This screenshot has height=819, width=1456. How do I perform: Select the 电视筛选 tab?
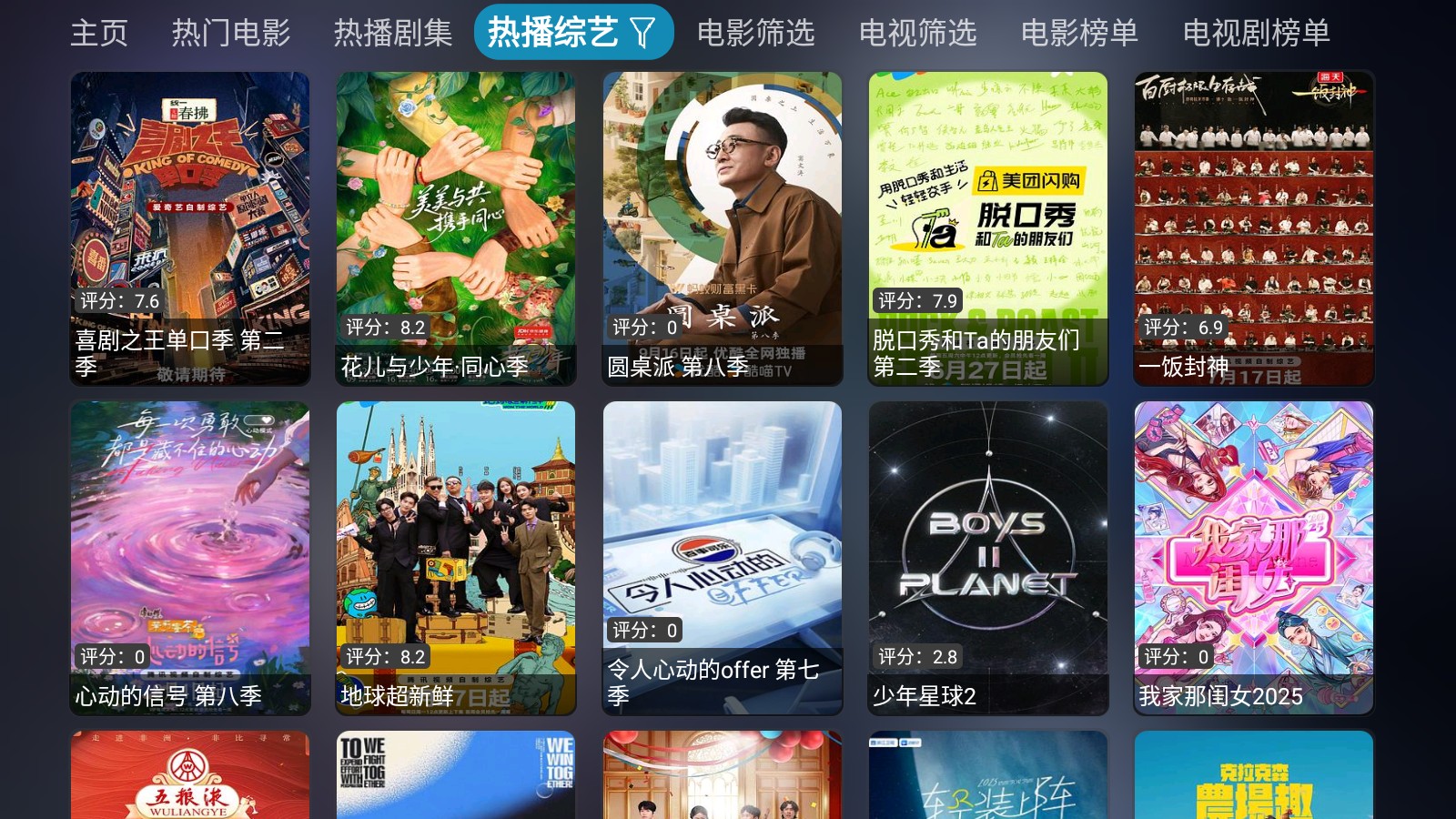(918, 33)
